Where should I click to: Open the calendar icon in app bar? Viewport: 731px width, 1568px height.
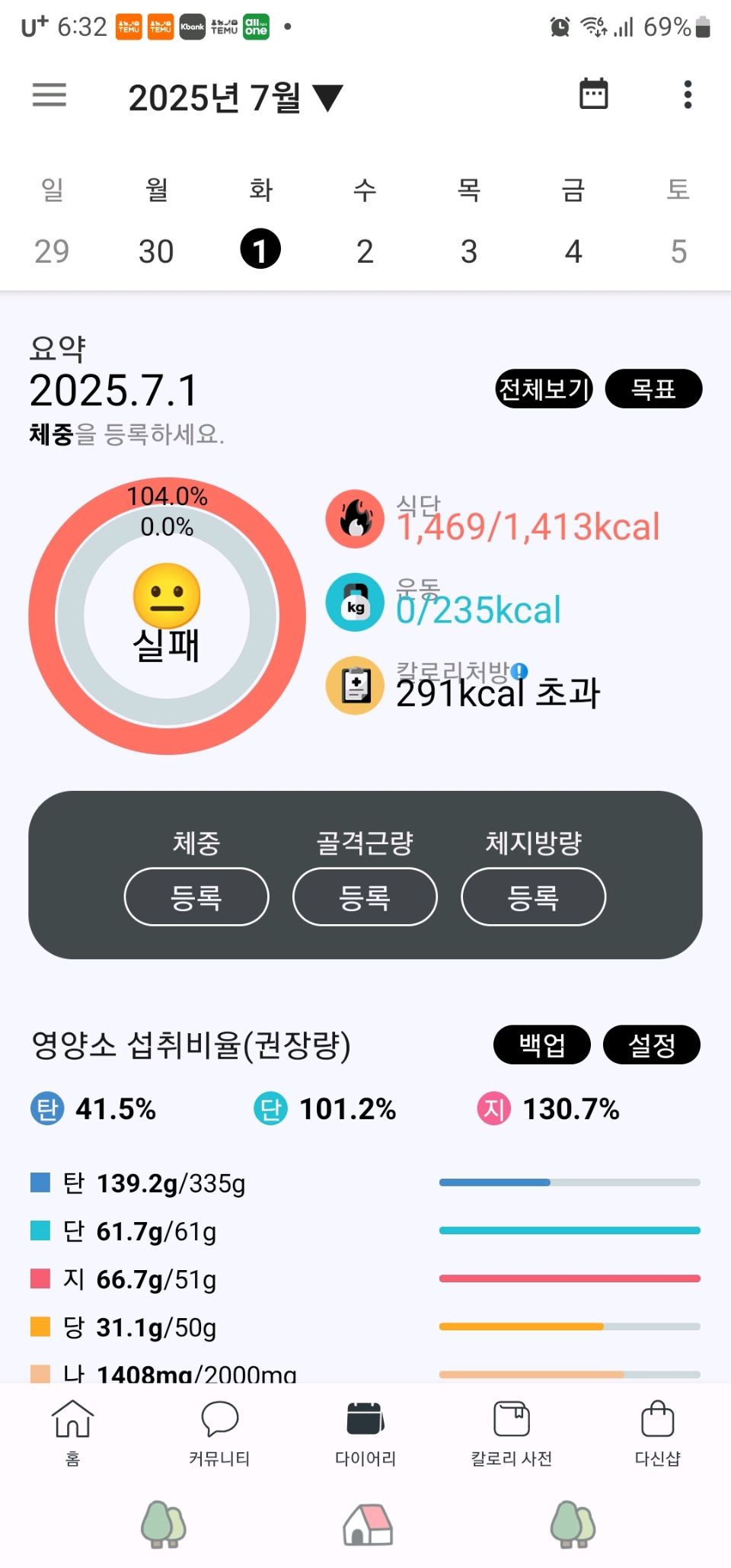(x=593, y=94)
